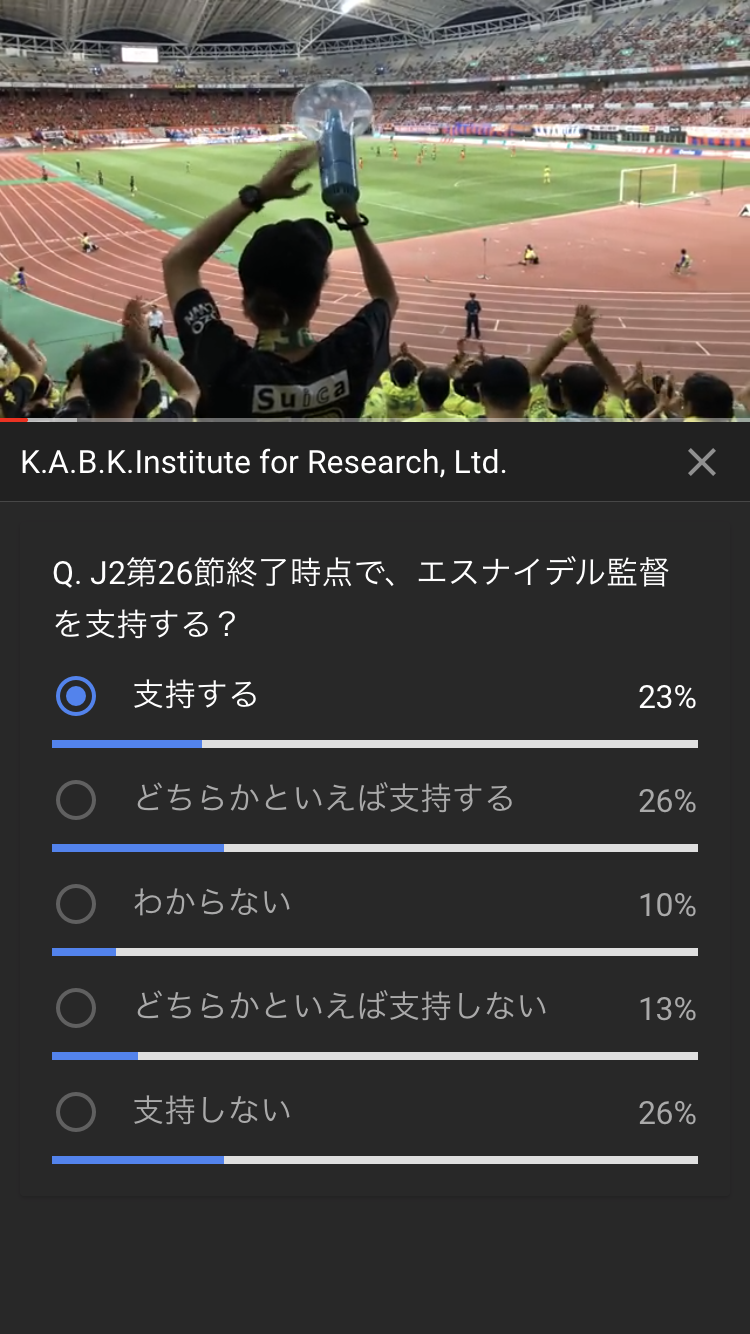Vote 支持しない in the poll
The width and height of the screenshot is (750, 1334).
(x=76, y=1112)
